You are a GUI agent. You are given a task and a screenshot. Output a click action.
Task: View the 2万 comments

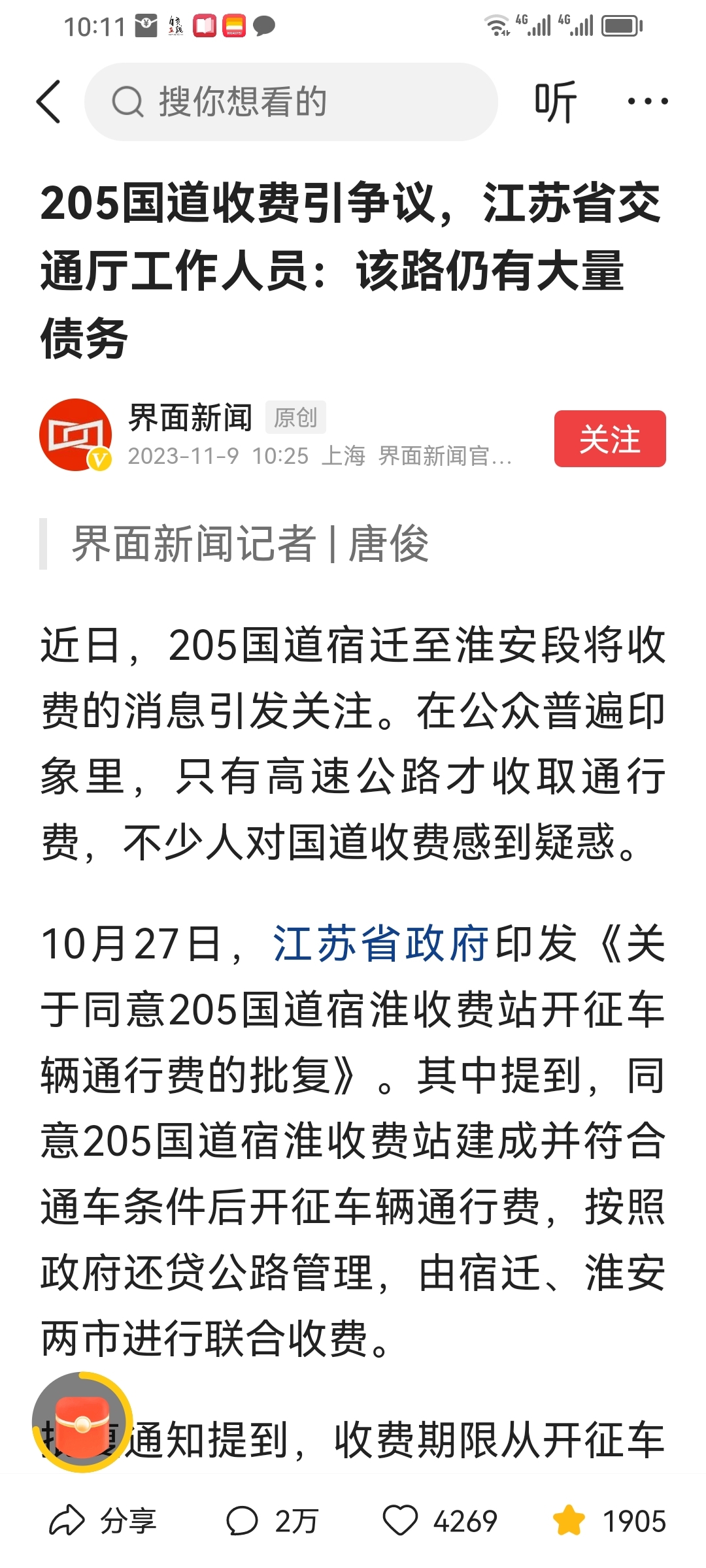point(271,1521)
